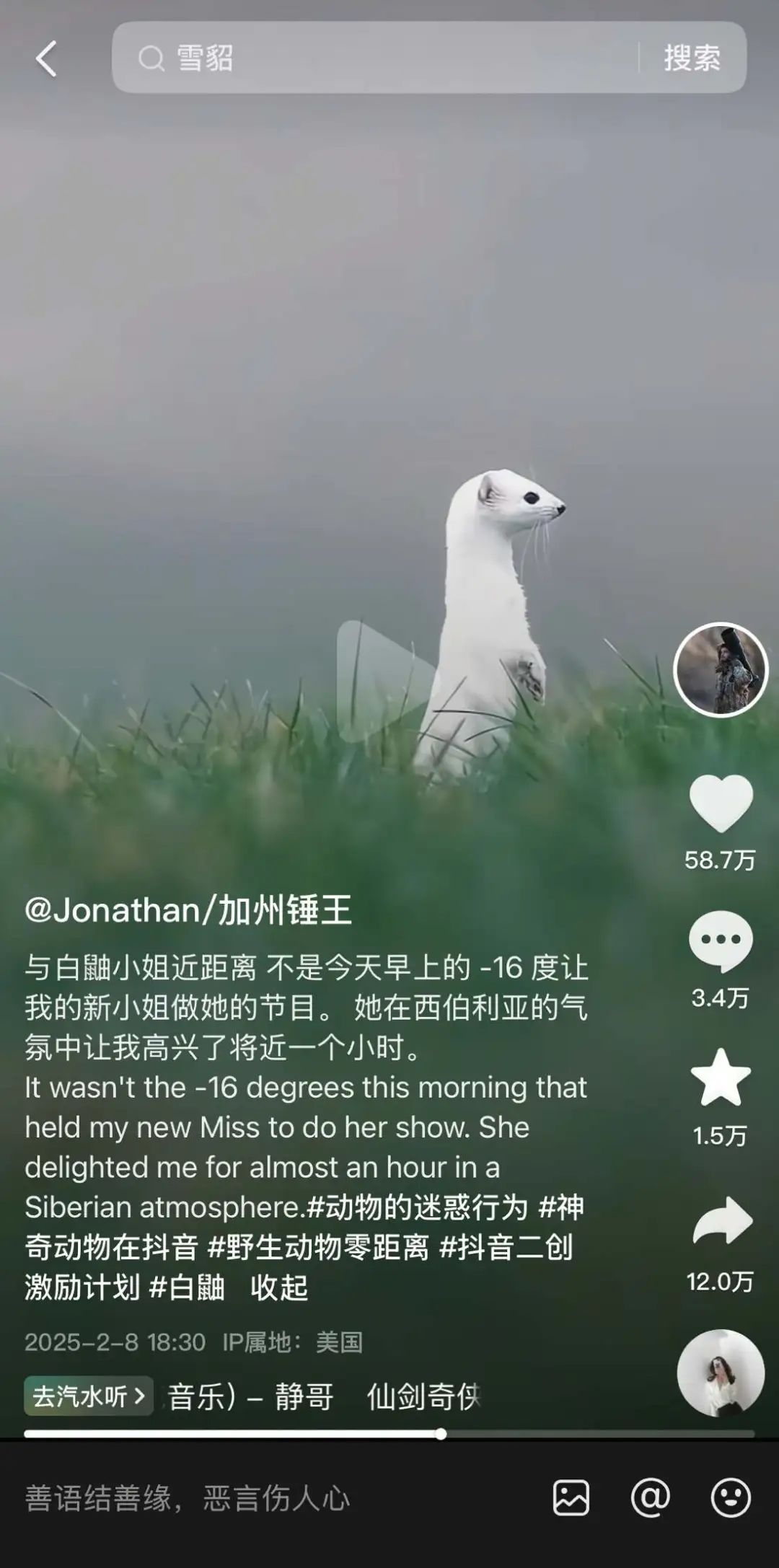The width and height of the screenshot is (779, 1568).
Task: Share the video with the arrow icon
Action: pos(722,1220)
